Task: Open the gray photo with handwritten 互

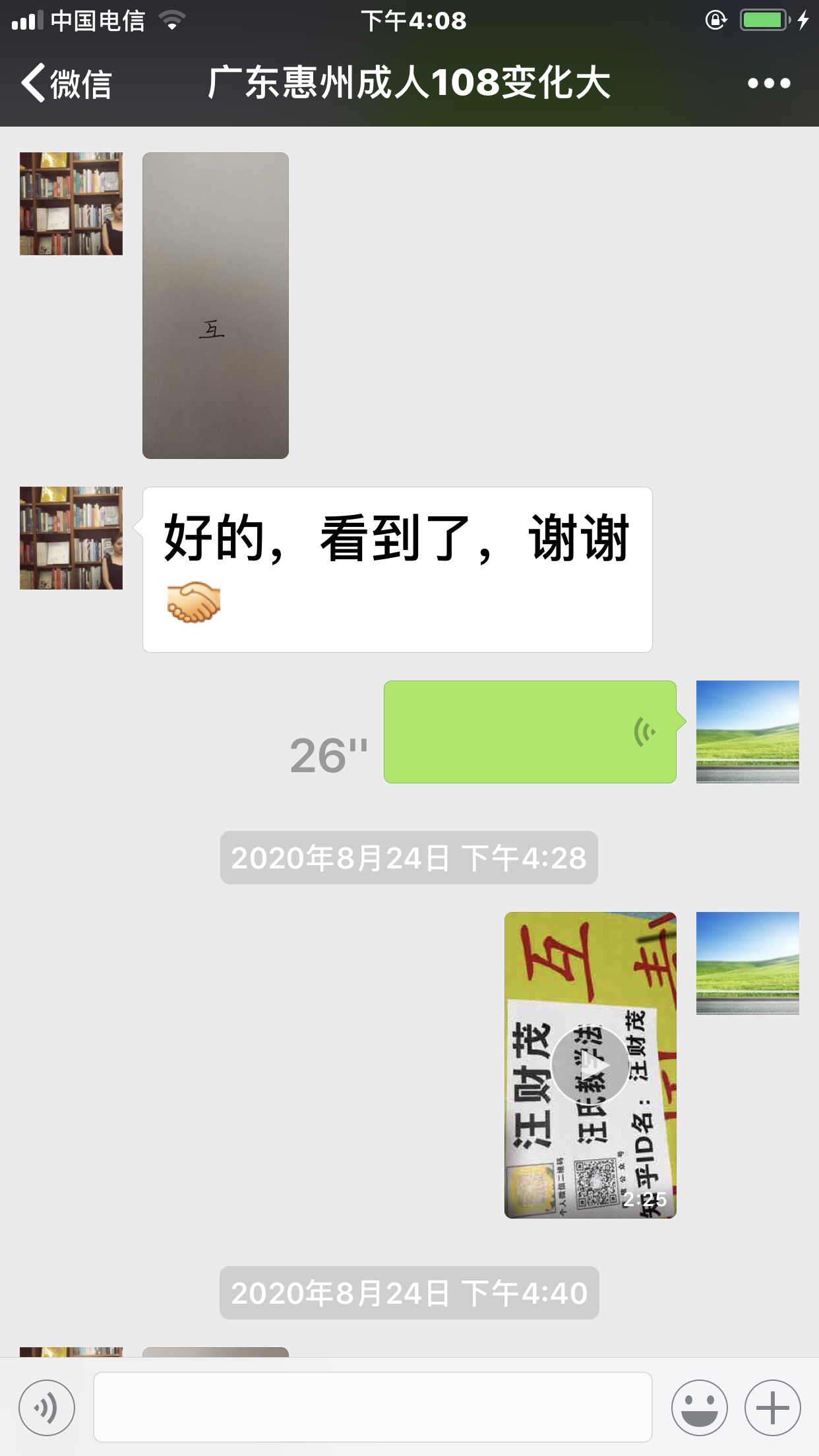Action: (x=216, y=305)
